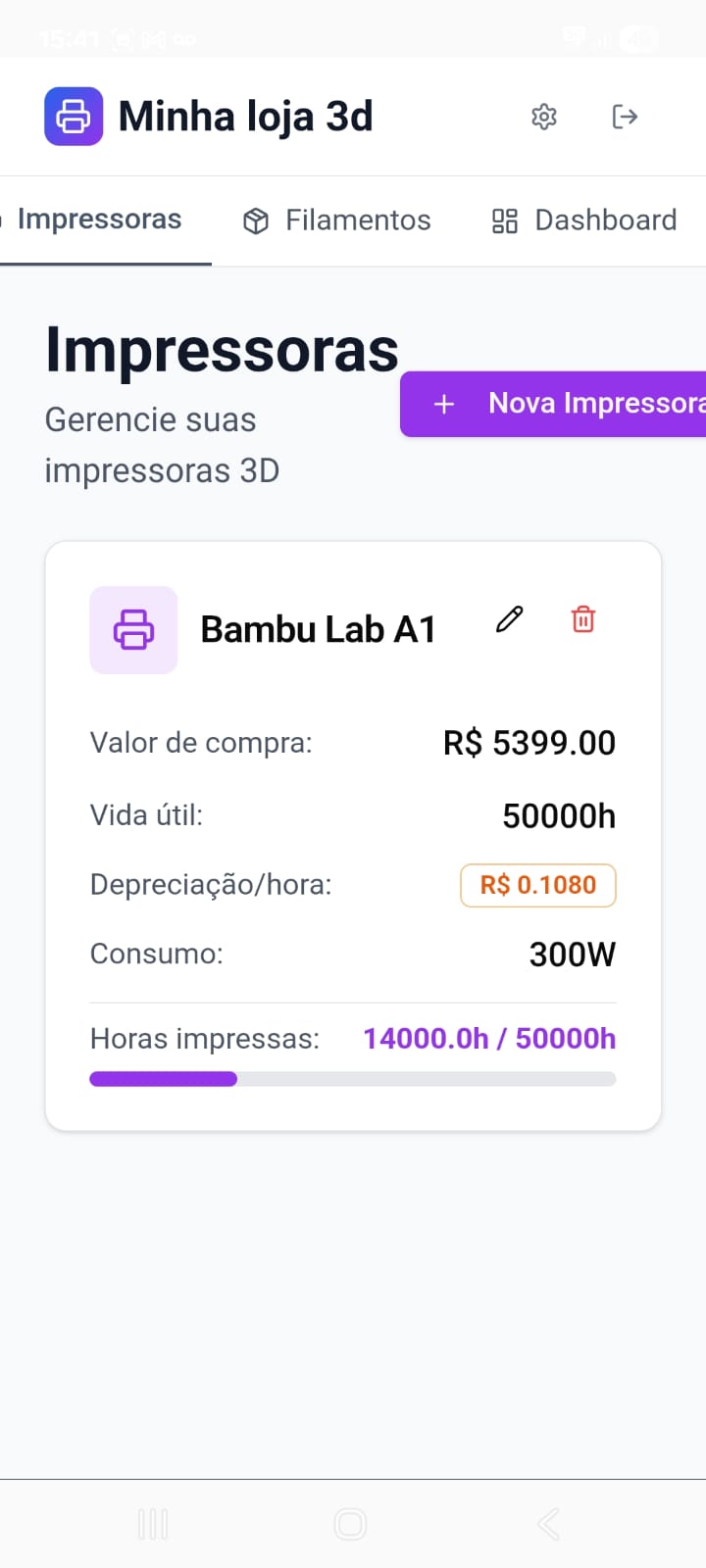
Task: Open the settings gear icon
Action: (544, 117)
